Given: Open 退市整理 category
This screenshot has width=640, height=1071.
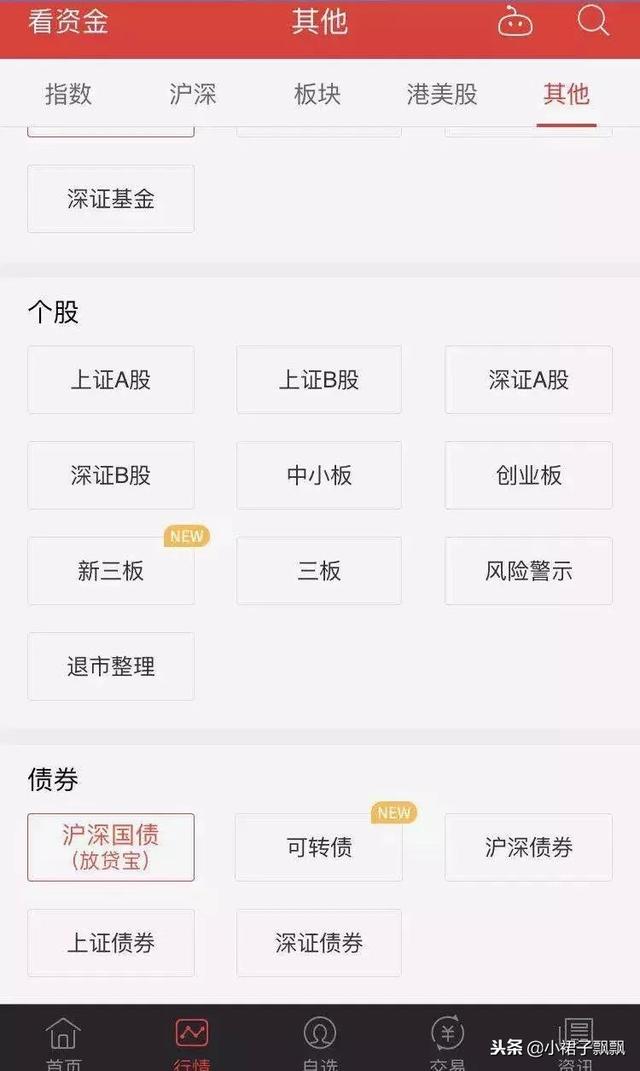Looking at the screenshot, I should 111,666.
